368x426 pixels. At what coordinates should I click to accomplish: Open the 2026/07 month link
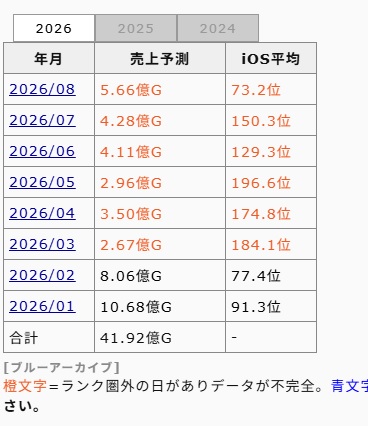pos(42,120)
